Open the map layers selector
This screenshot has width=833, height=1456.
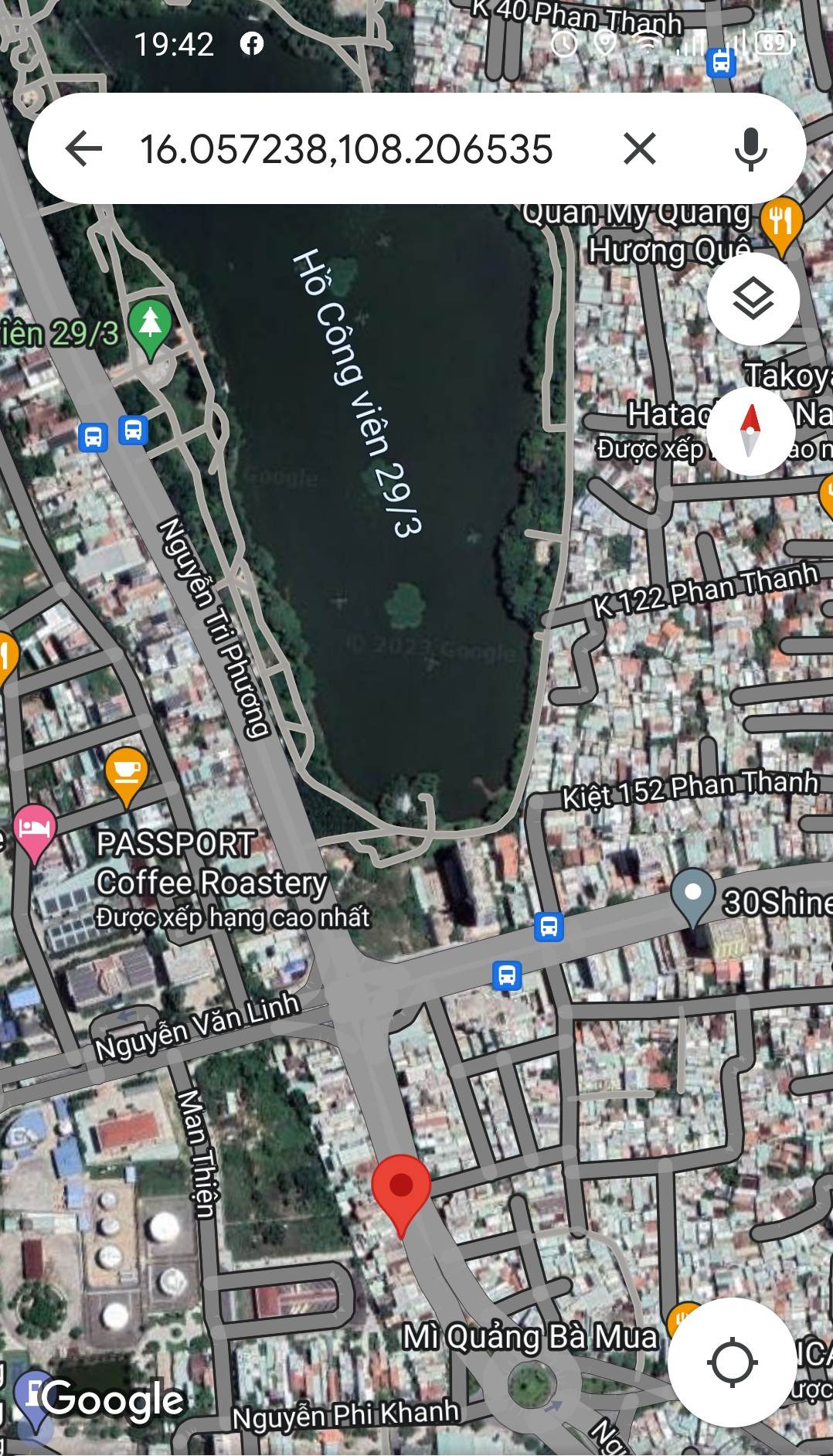753,298
